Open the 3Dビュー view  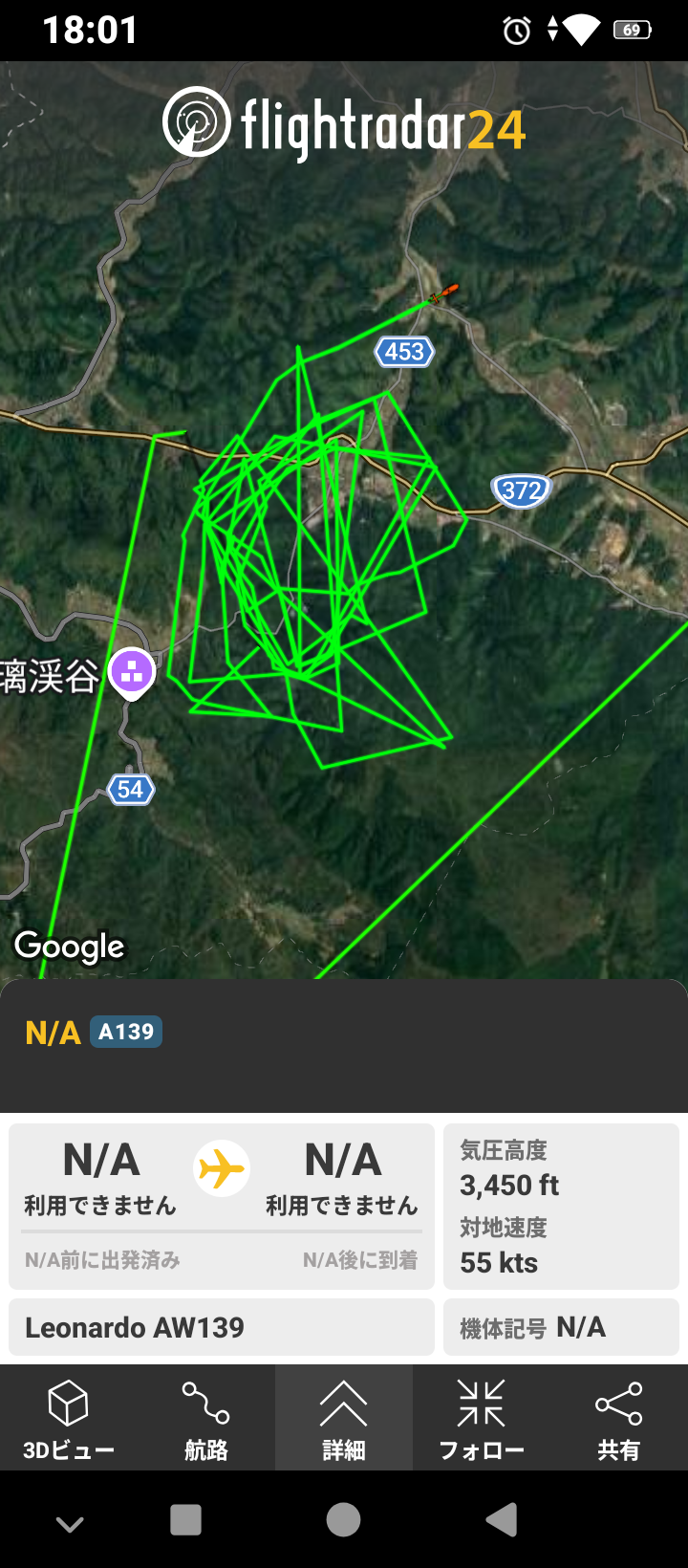tap(69, 1418)
